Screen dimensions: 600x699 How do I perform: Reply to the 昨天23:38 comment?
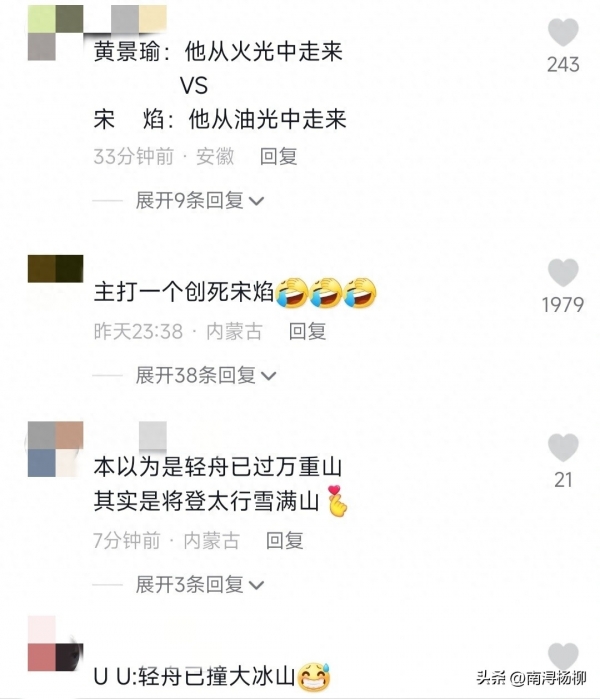click(307, 331)
